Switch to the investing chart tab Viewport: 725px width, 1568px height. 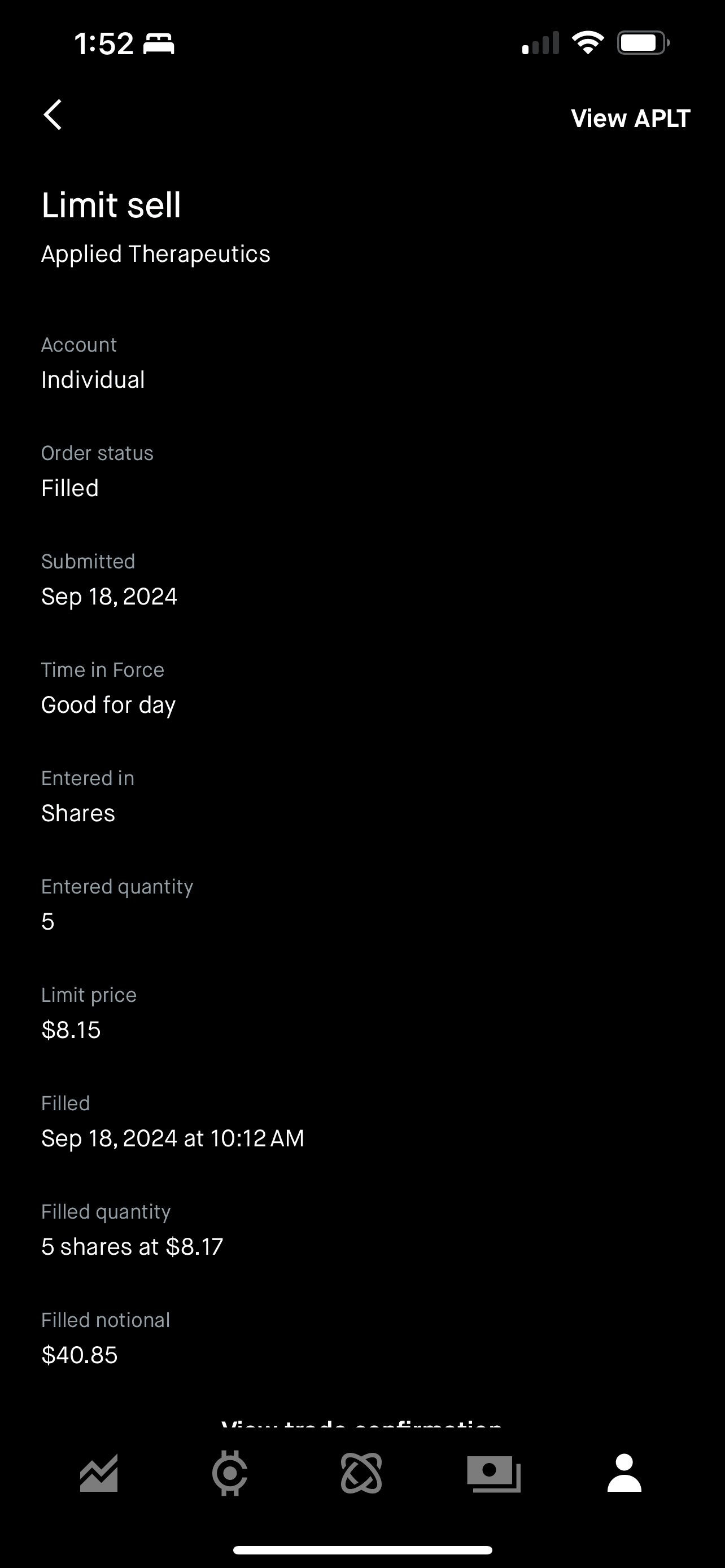tap(99, 1473)
